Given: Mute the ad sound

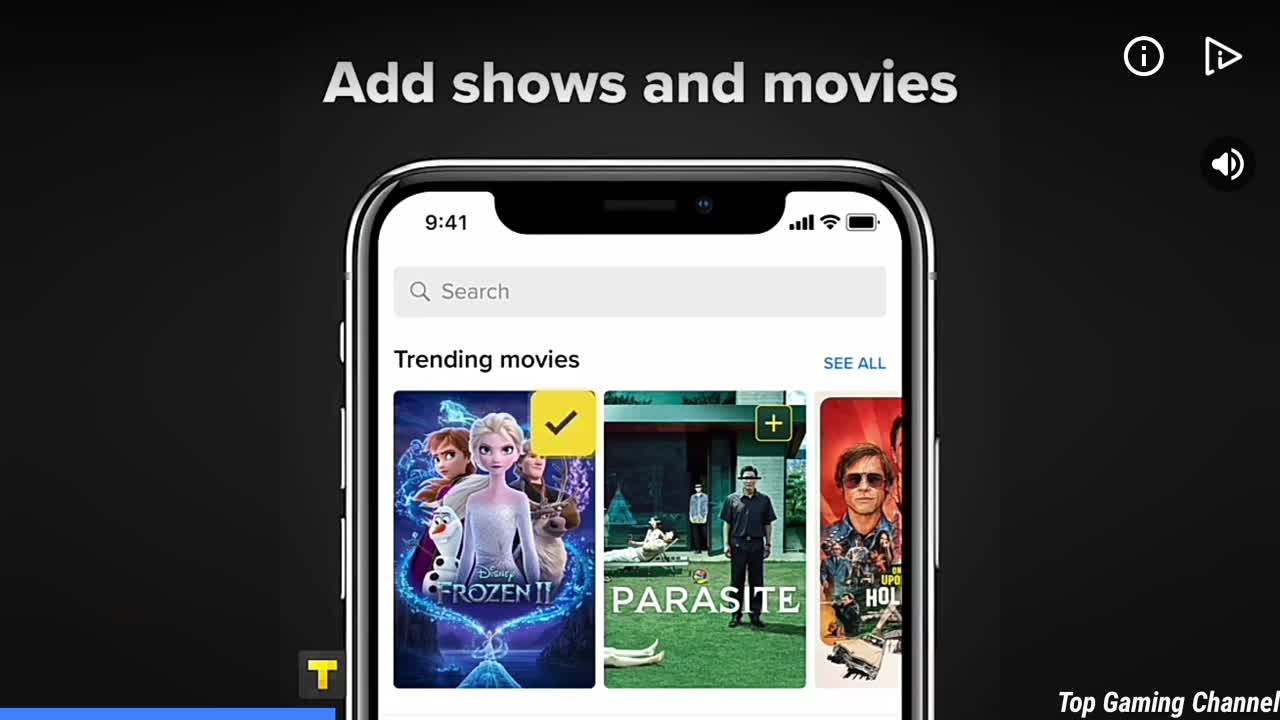Looking at the screenshot, I should pyautogui.click(x=1227, y=164).
